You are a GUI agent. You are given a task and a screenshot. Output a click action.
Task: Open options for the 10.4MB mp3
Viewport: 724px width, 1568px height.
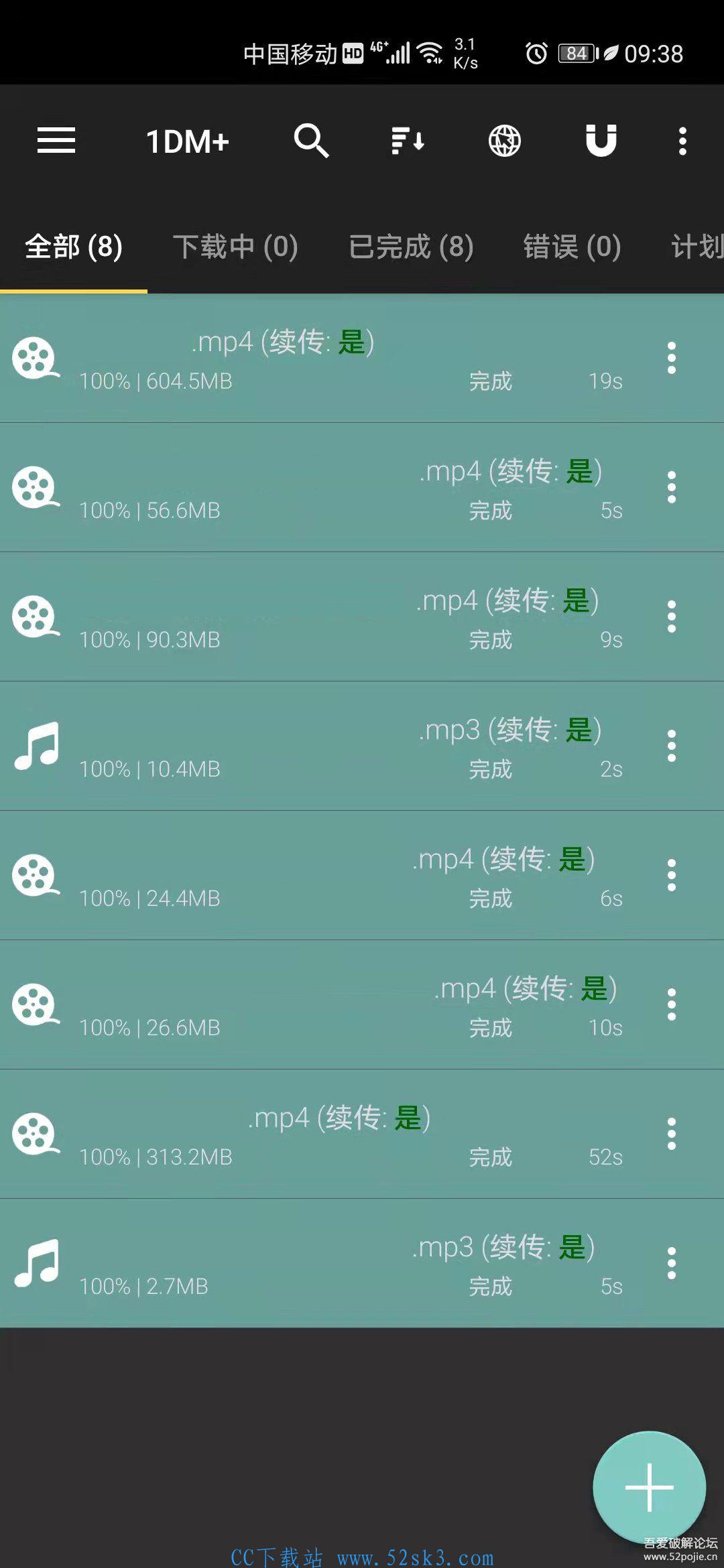point(671,746)
